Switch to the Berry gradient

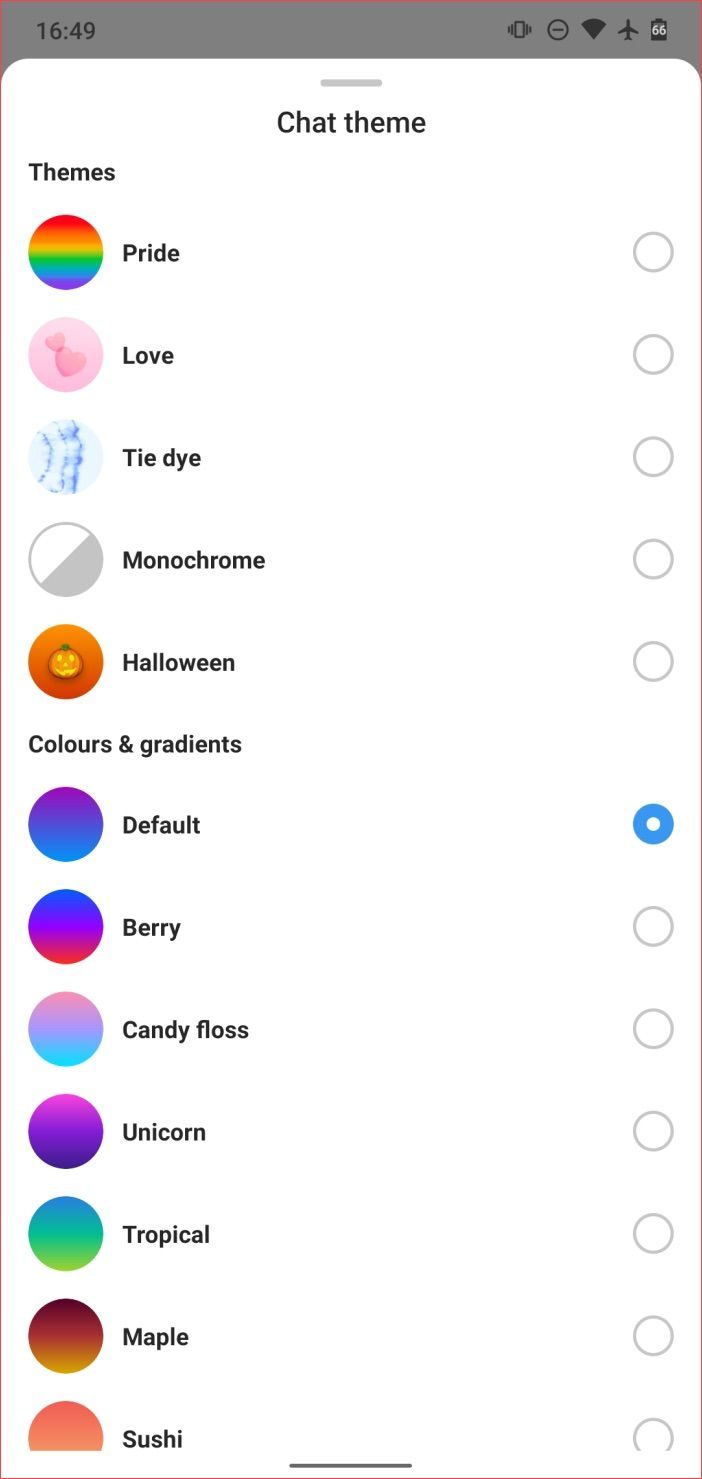652,927
